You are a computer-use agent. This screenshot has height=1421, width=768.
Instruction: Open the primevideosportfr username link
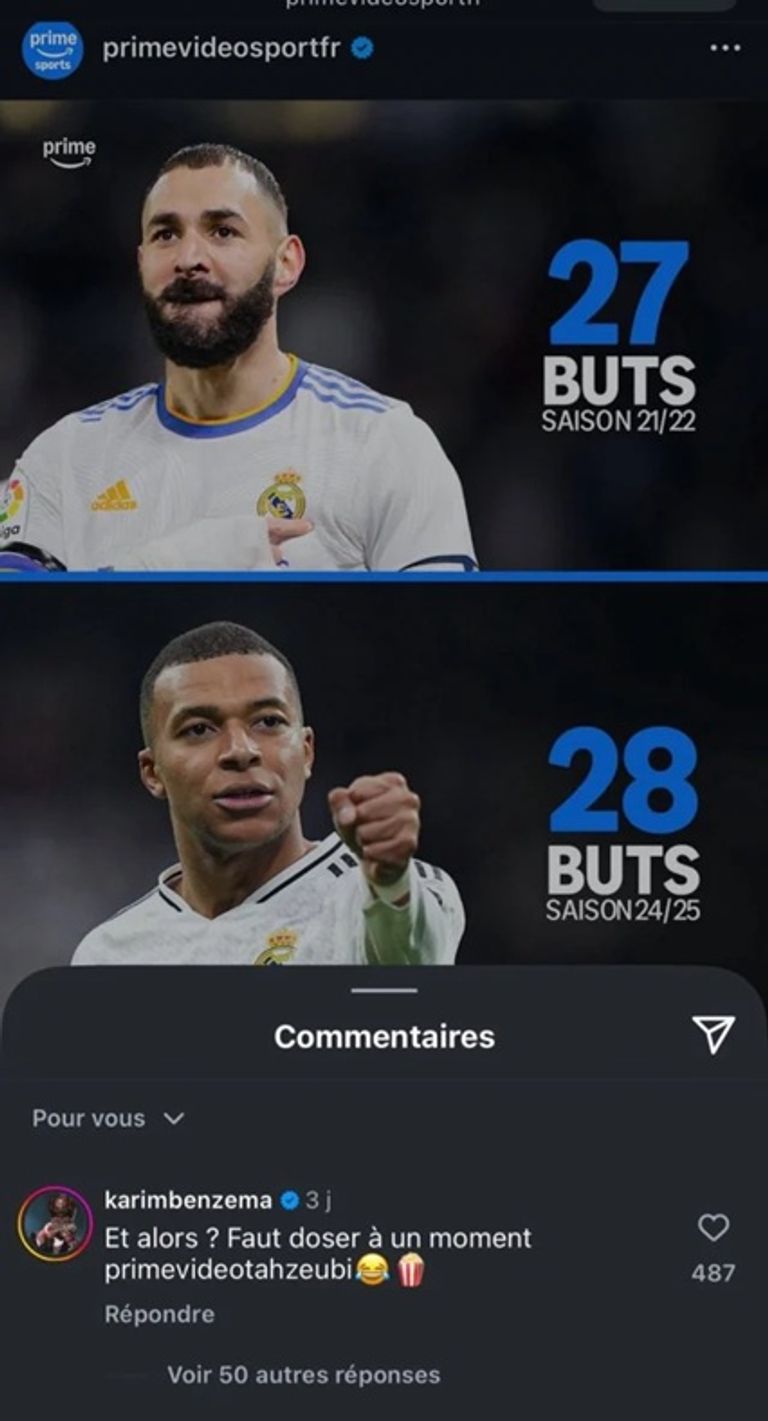point(221,48)
